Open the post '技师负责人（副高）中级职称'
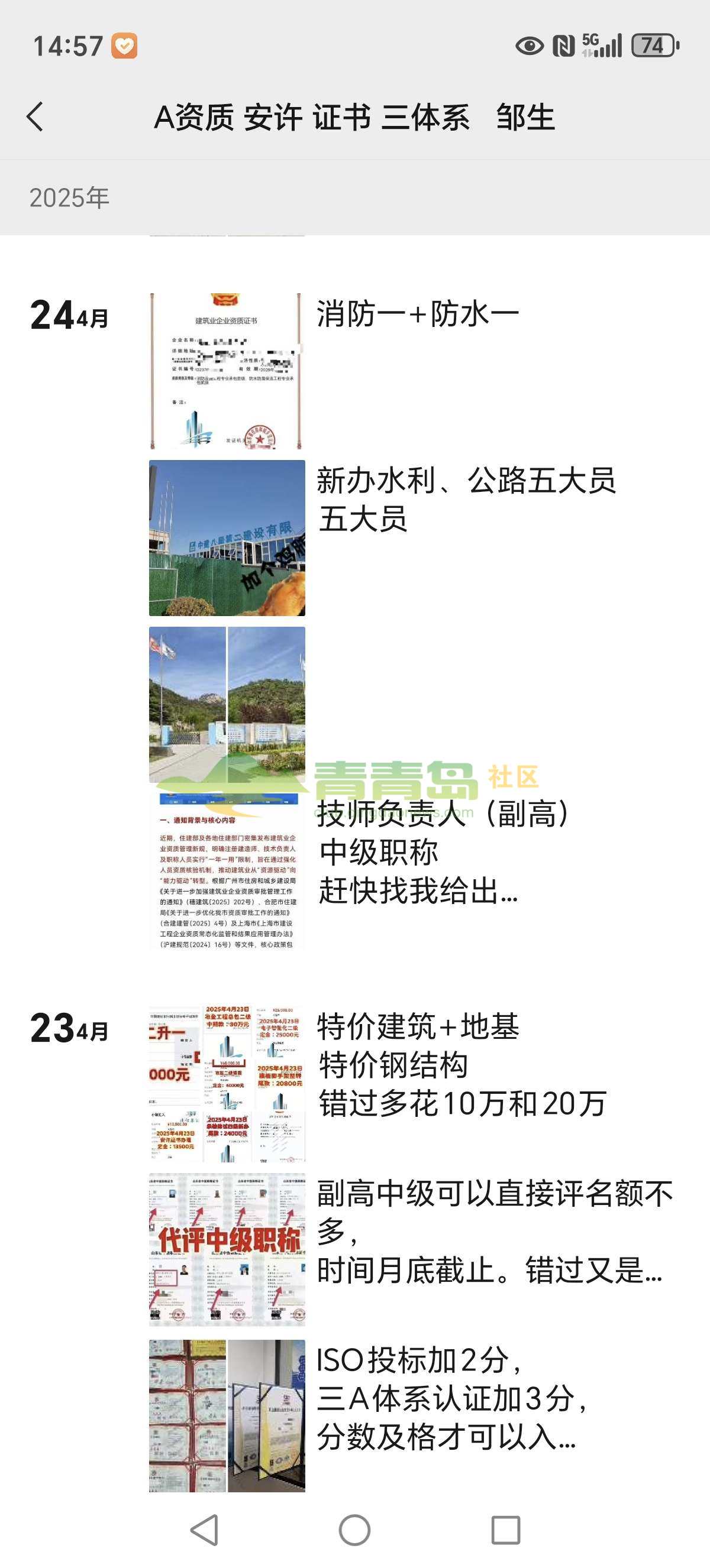This screenshot has height=1568, width=710. coord(443,852)
